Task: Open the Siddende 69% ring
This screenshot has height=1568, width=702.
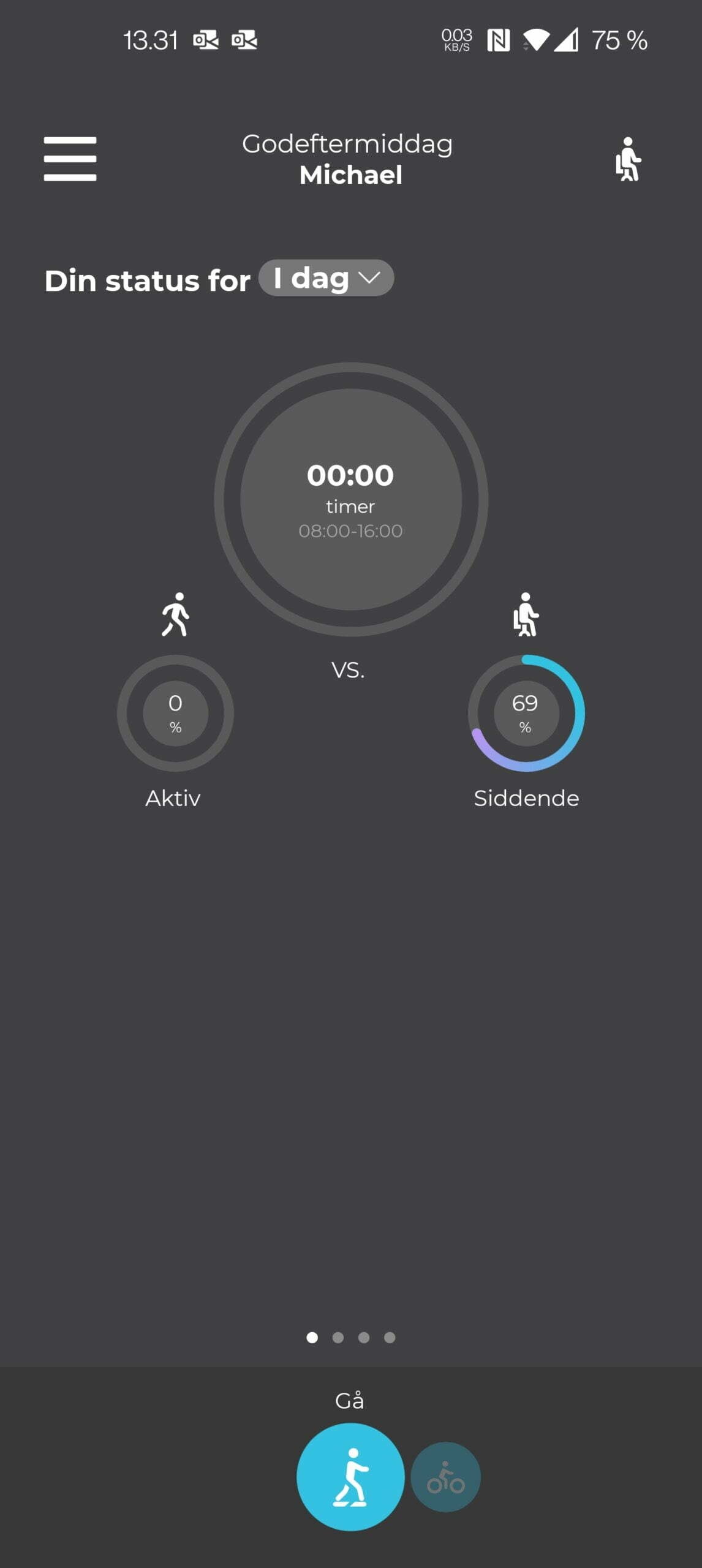Action: click(526, 713)
